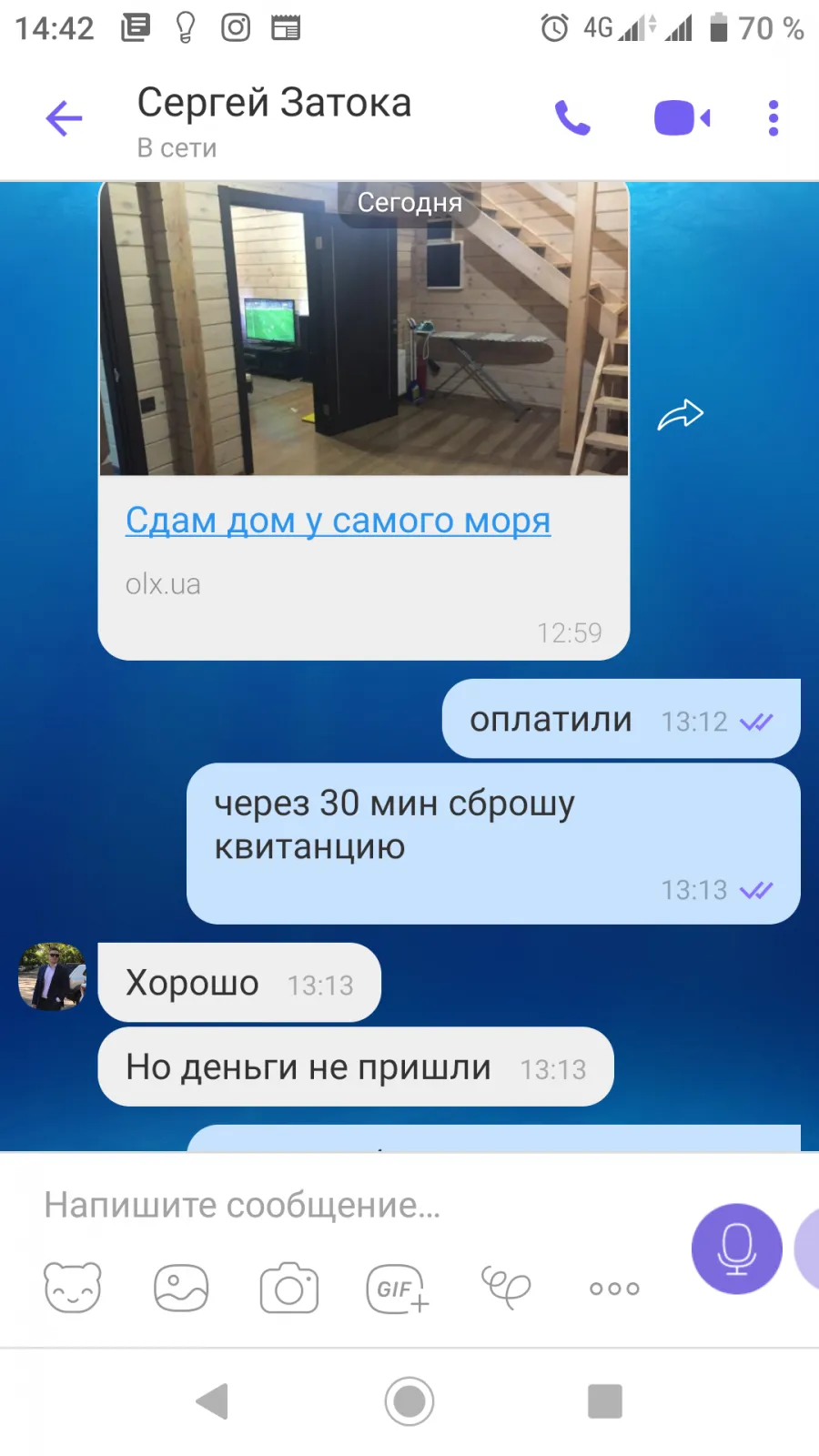The width and height of the screenshot is (819, 1456).
Task: Open the doodle drawing tool
Action: tap(506, 1288)
